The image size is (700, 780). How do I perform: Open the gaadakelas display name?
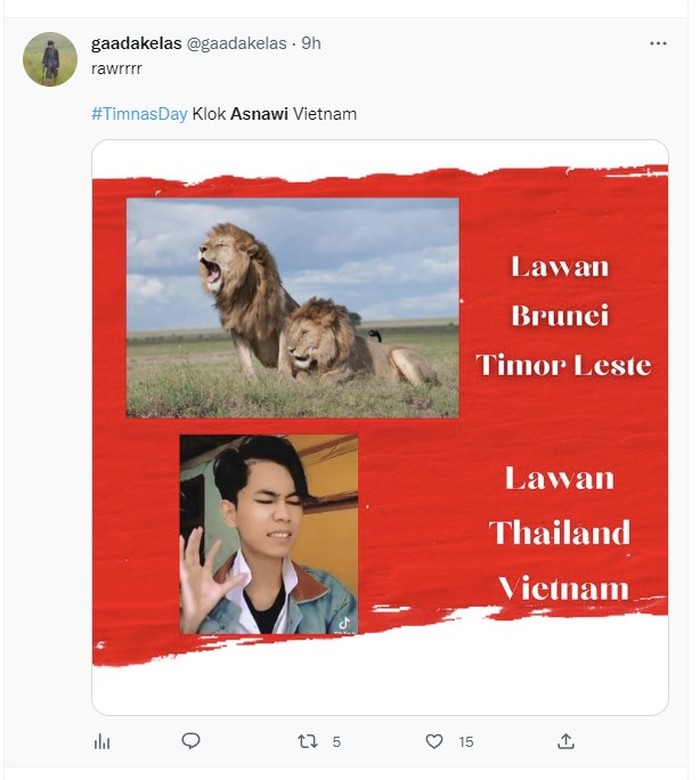click(x=136, y=44)
